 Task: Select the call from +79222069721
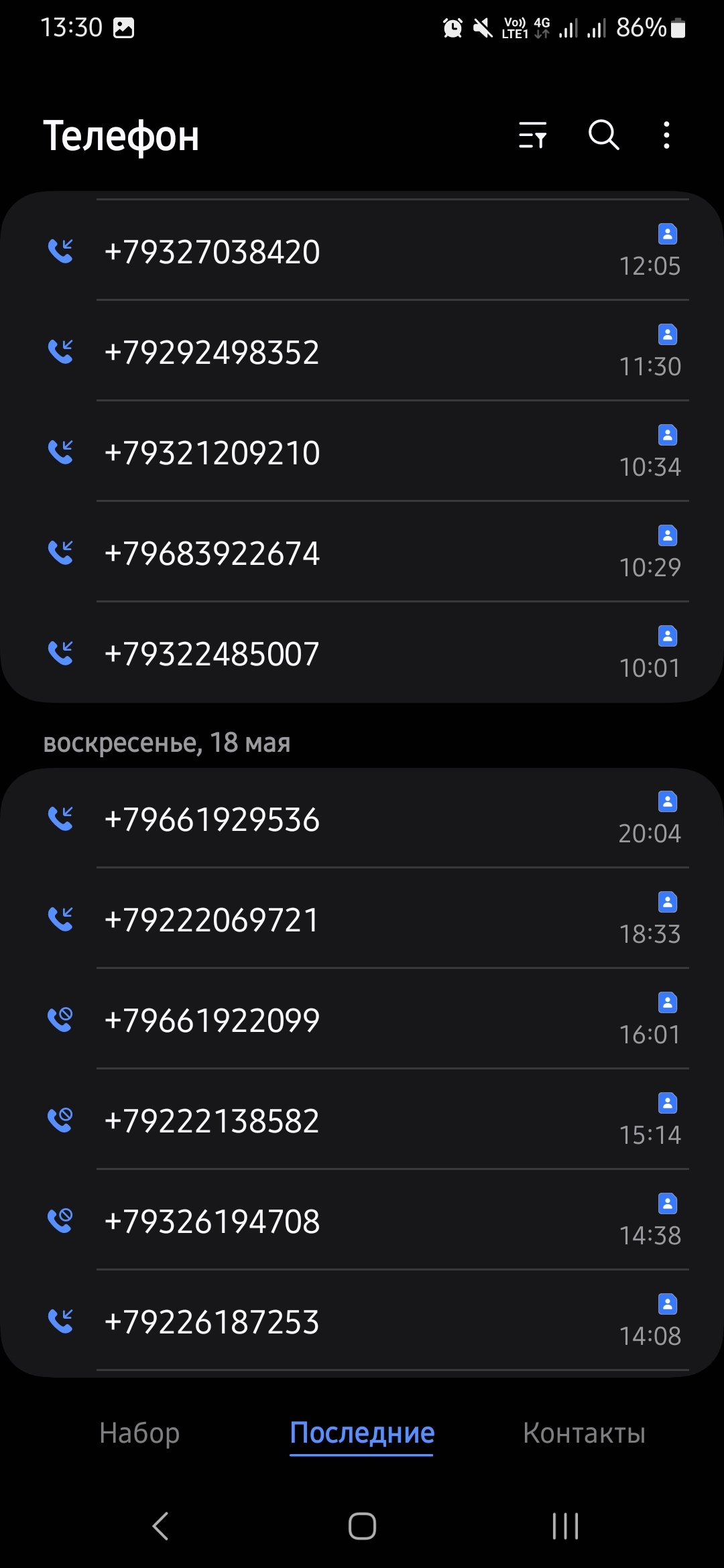362,920
